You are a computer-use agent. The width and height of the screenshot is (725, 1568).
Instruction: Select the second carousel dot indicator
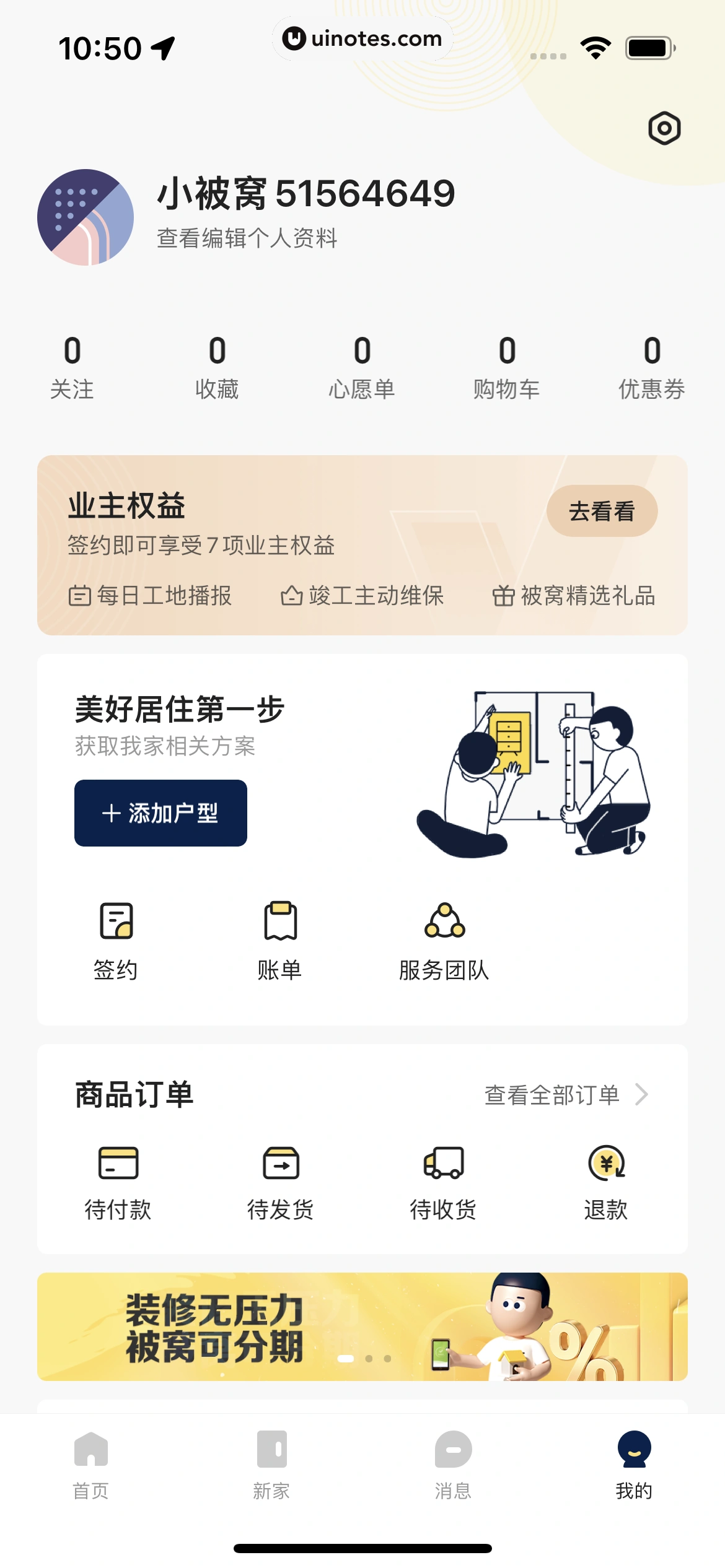coord(369,1359)
